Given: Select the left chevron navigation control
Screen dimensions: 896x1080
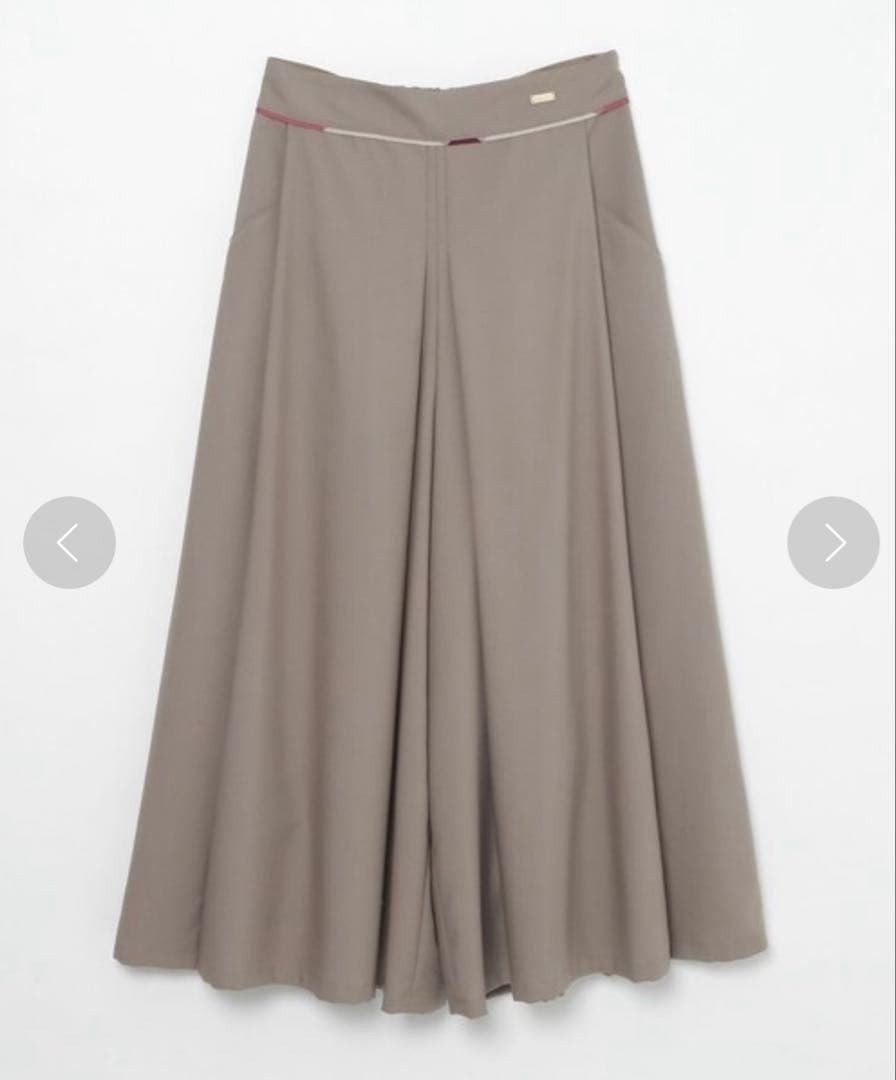Looking at the screenshot, I should point(69,542).
